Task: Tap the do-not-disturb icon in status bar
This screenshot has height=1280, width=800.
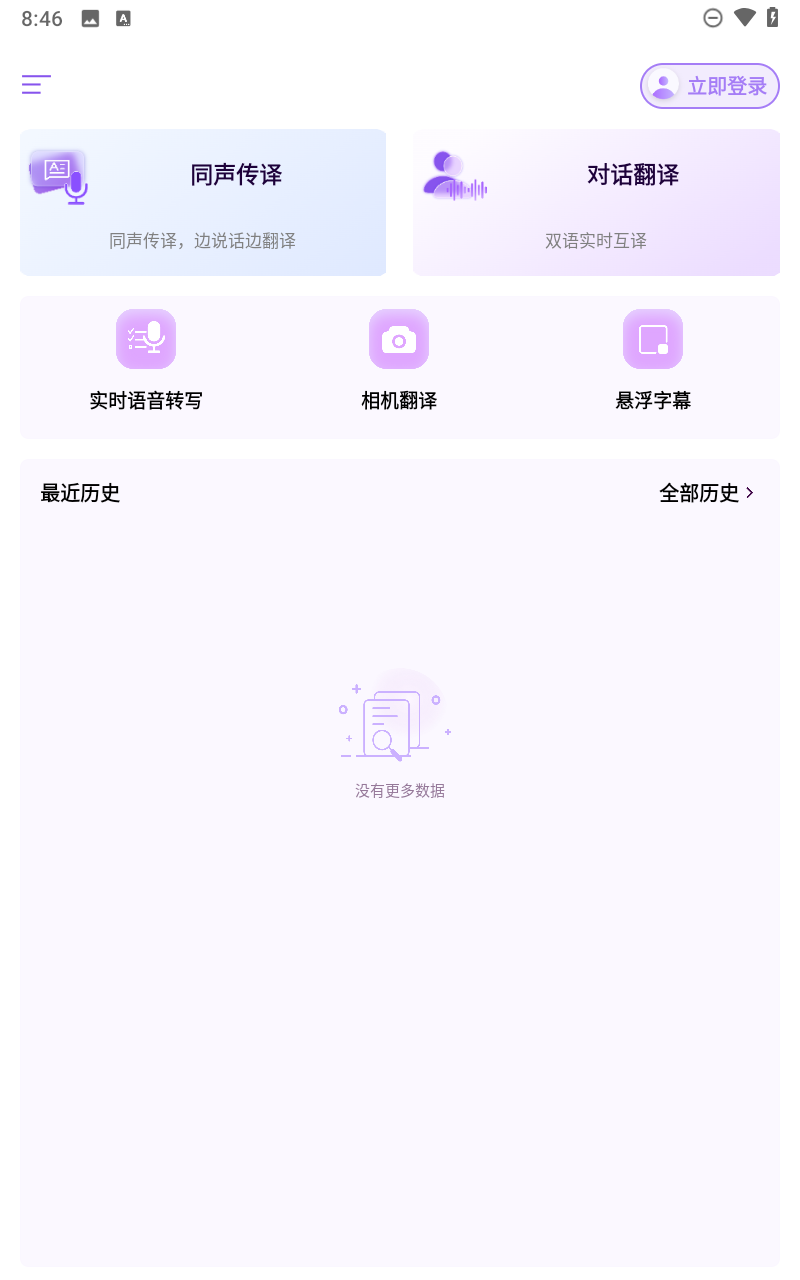Action: click(713, 17)
